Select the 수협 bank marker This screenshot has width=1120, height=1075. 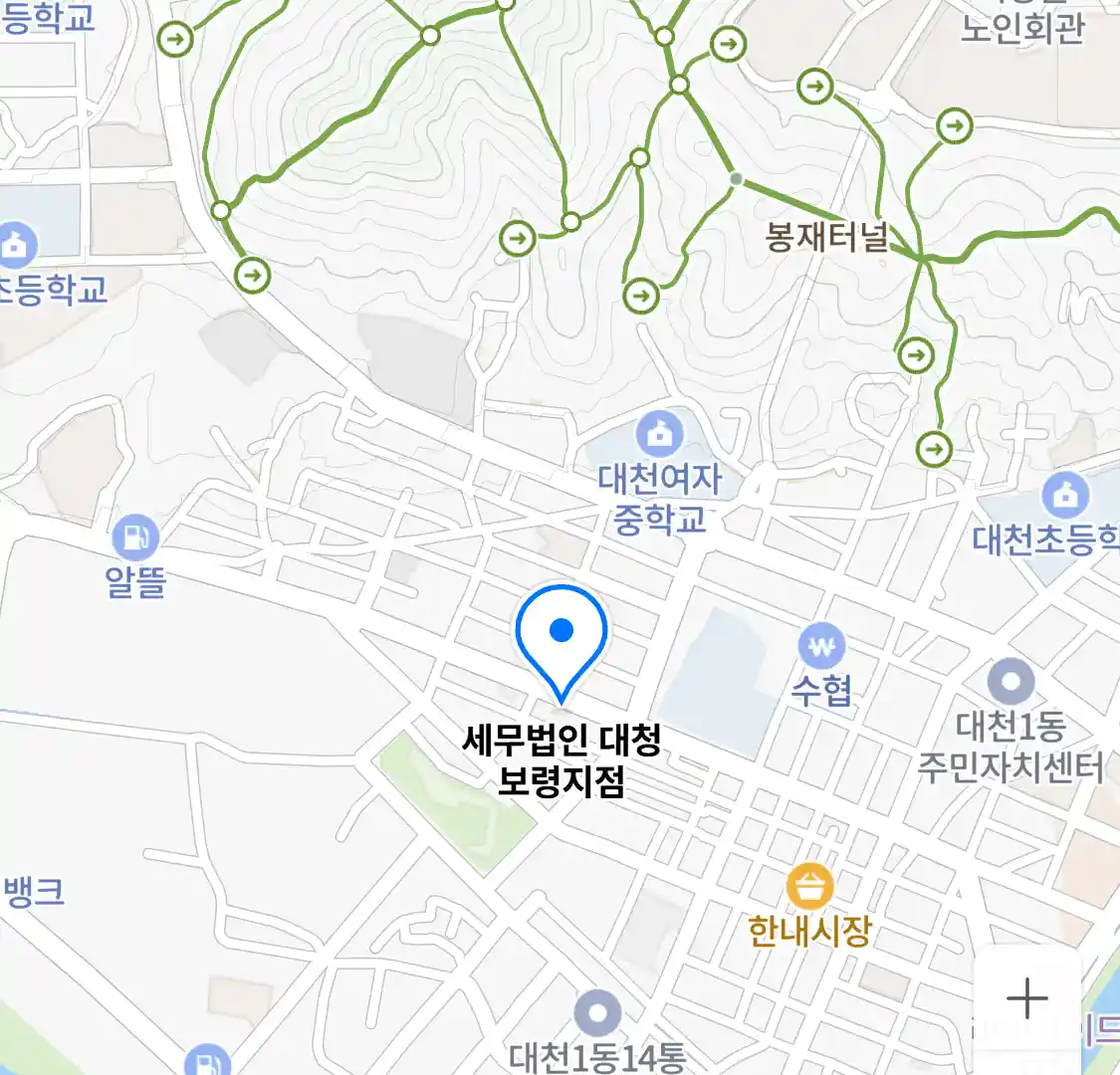(x=821, y=648)
